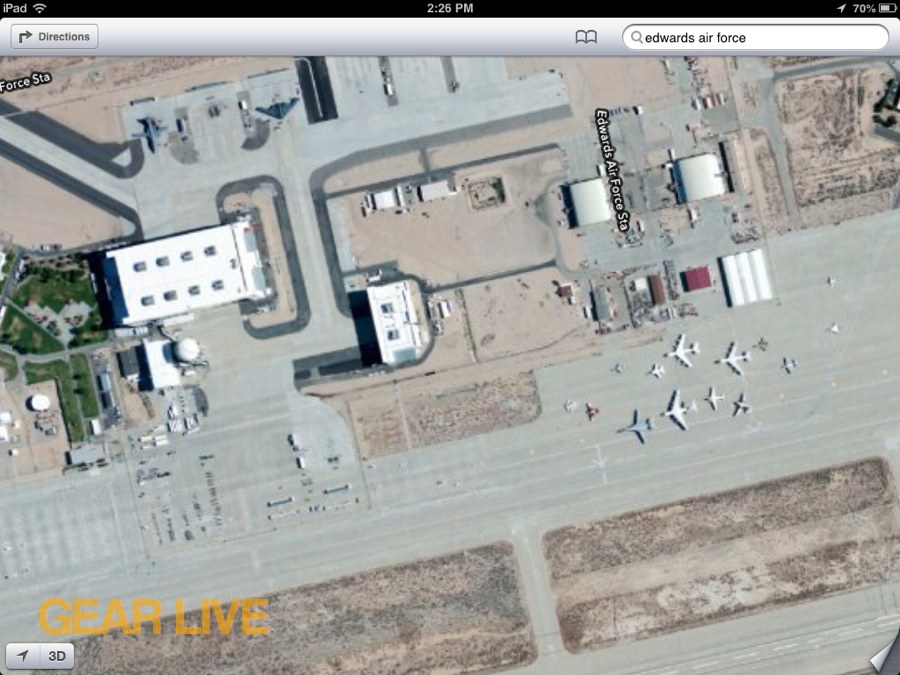Open the Directions button
The height and width of the screenshot is (675, 900).
point(55,37)
